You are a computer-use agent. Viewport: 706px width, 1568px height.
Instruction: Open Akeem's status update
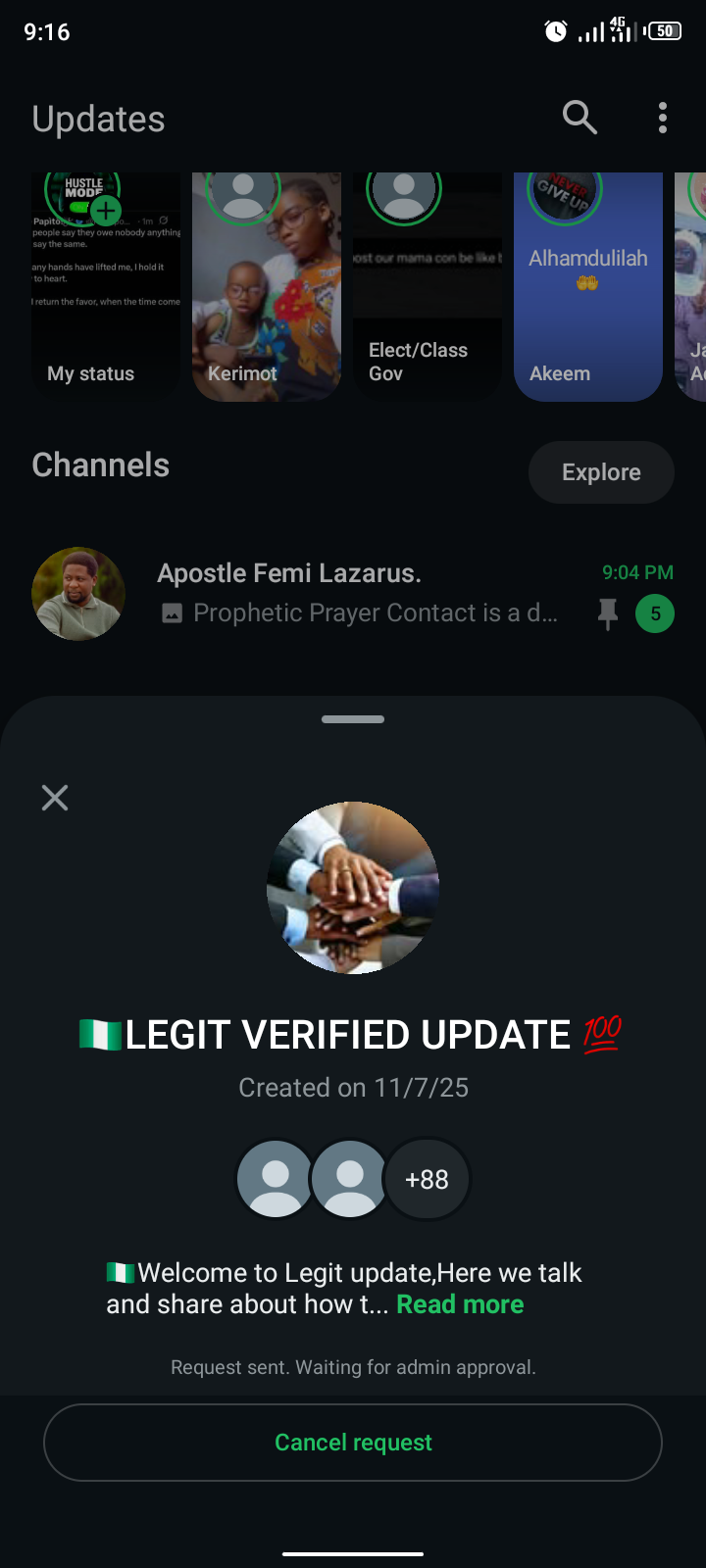[x=588, y=286]
